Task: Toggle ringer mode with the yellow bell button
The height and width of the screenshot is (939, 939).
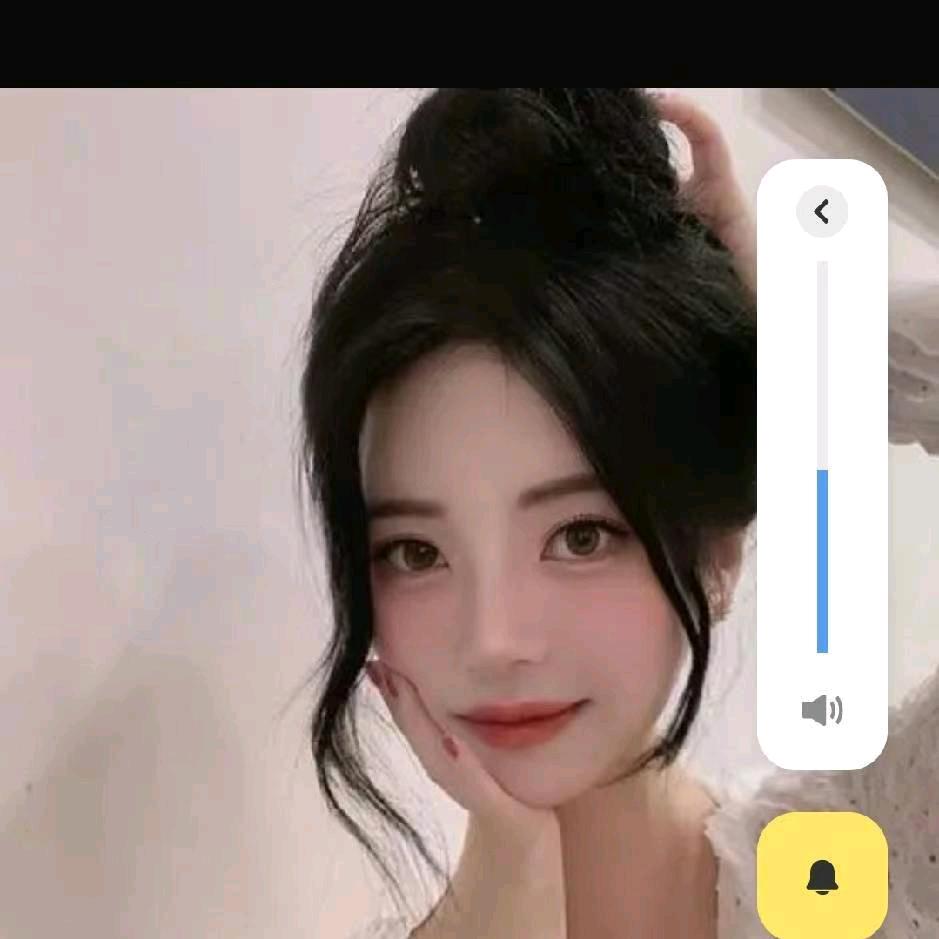Action: (x=822, y=876)
